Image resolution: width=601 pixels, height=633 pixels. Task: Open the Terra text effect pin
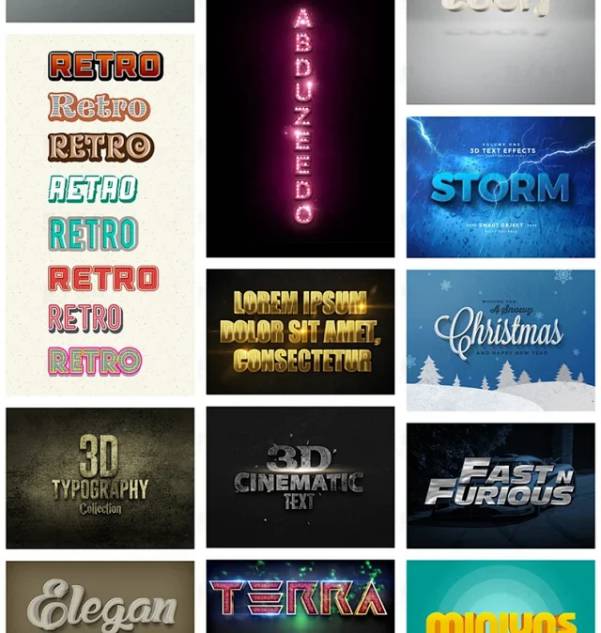click(300, 597)
